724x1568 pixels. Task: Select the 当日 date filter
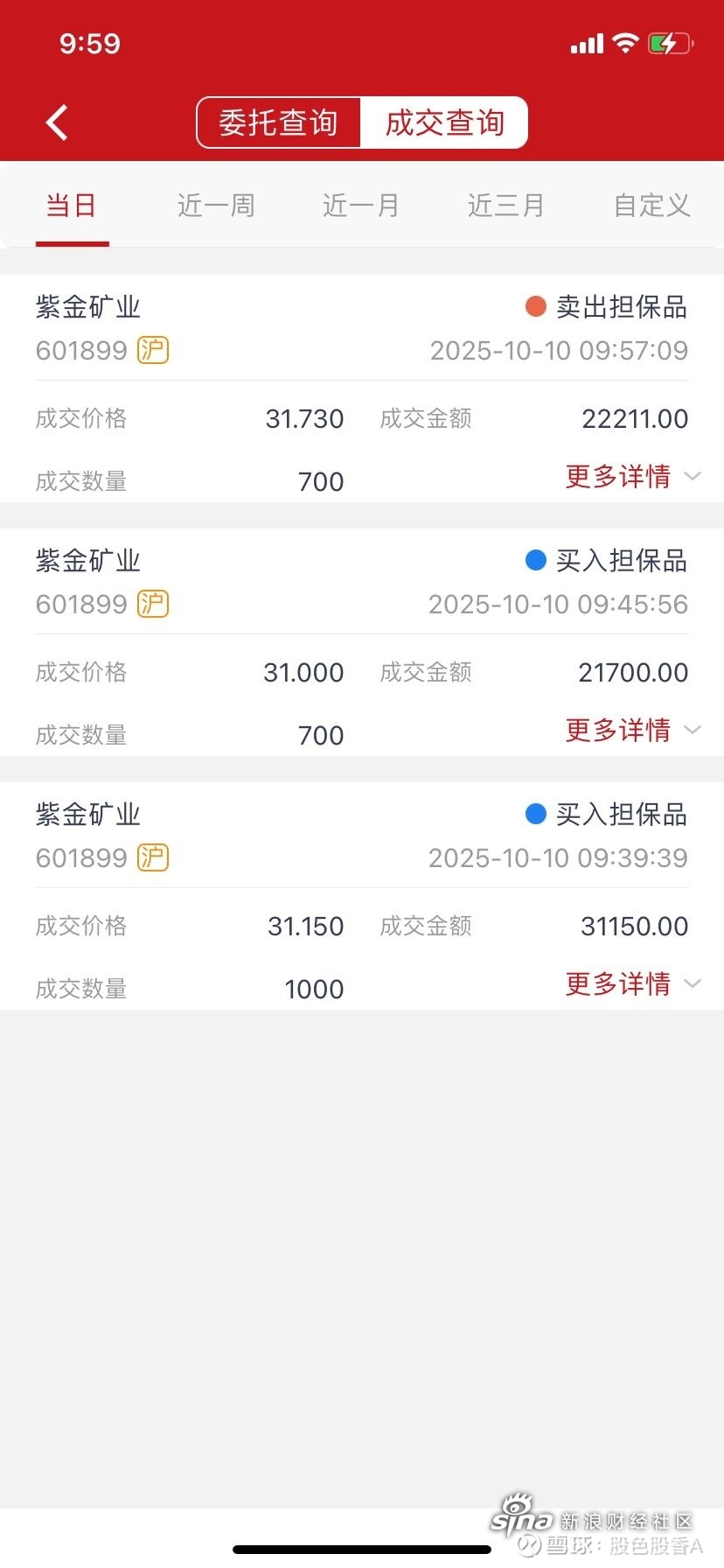click(71, 205)
